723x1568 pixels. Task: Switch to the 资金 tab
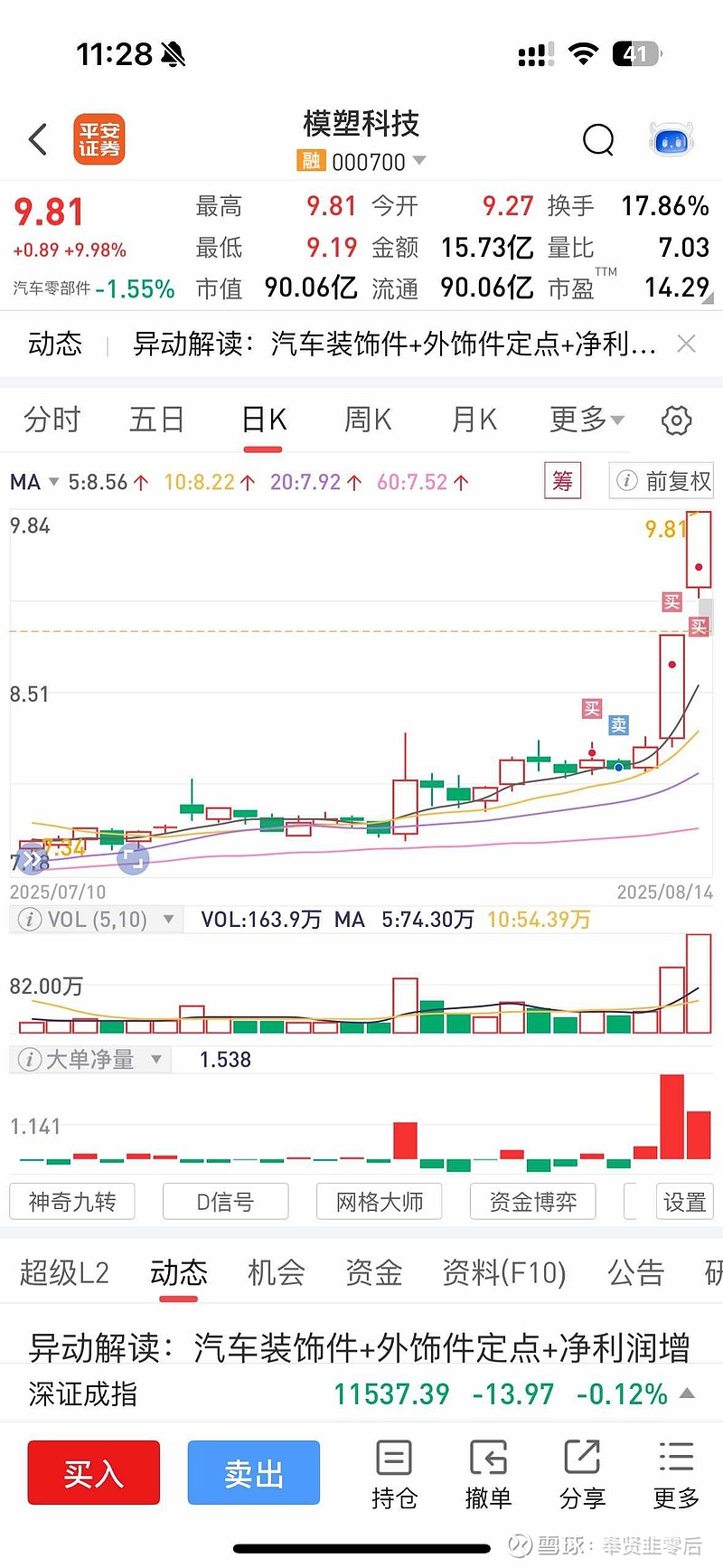click(x=373, y=1272)
